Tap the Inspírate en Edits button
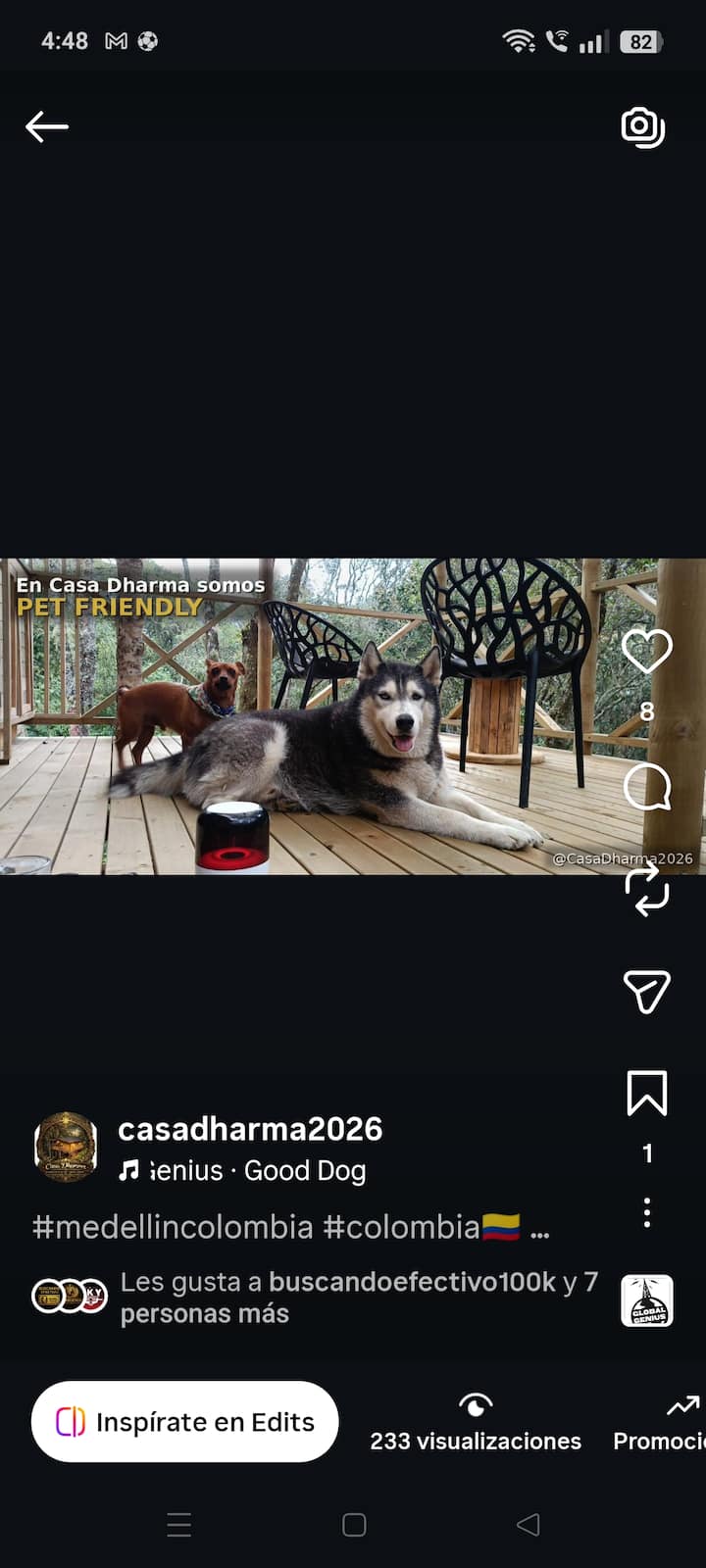This screenshot has width=706, height=1568. pyautogui.click(x=184, y=1421)
